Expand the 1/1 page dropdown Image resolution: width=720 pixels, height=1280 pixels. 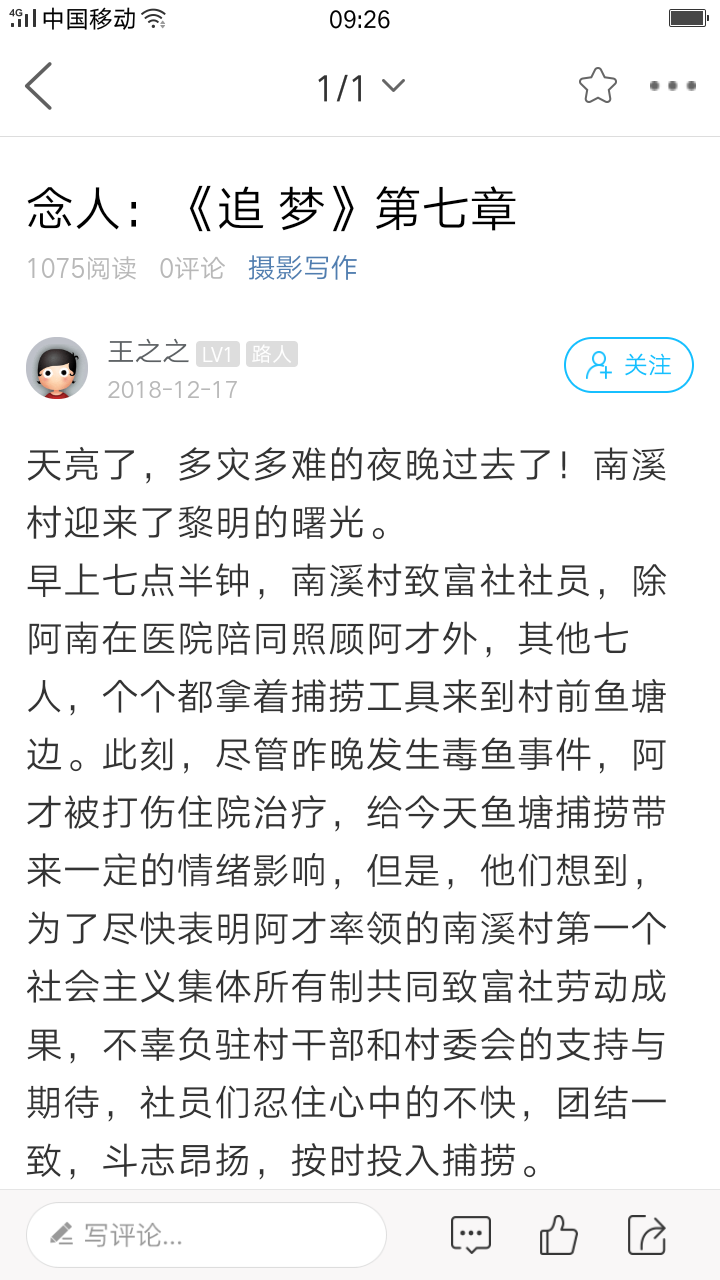(x=360, y=87)
